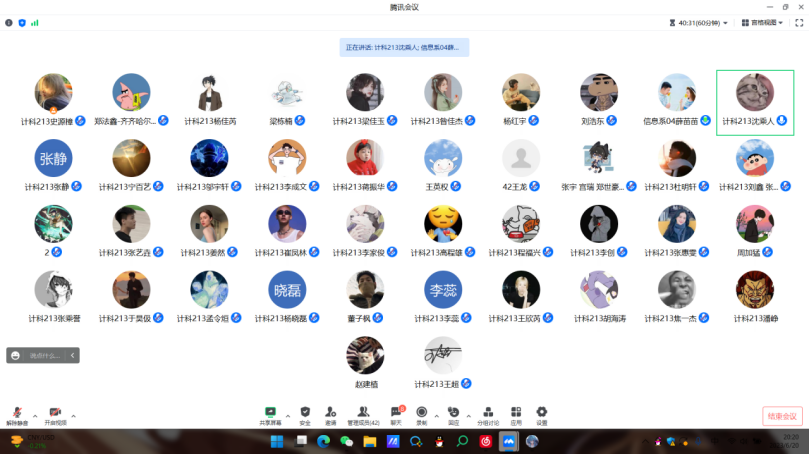
Task: Open the apps menu
Action: [x=516, y=414]
